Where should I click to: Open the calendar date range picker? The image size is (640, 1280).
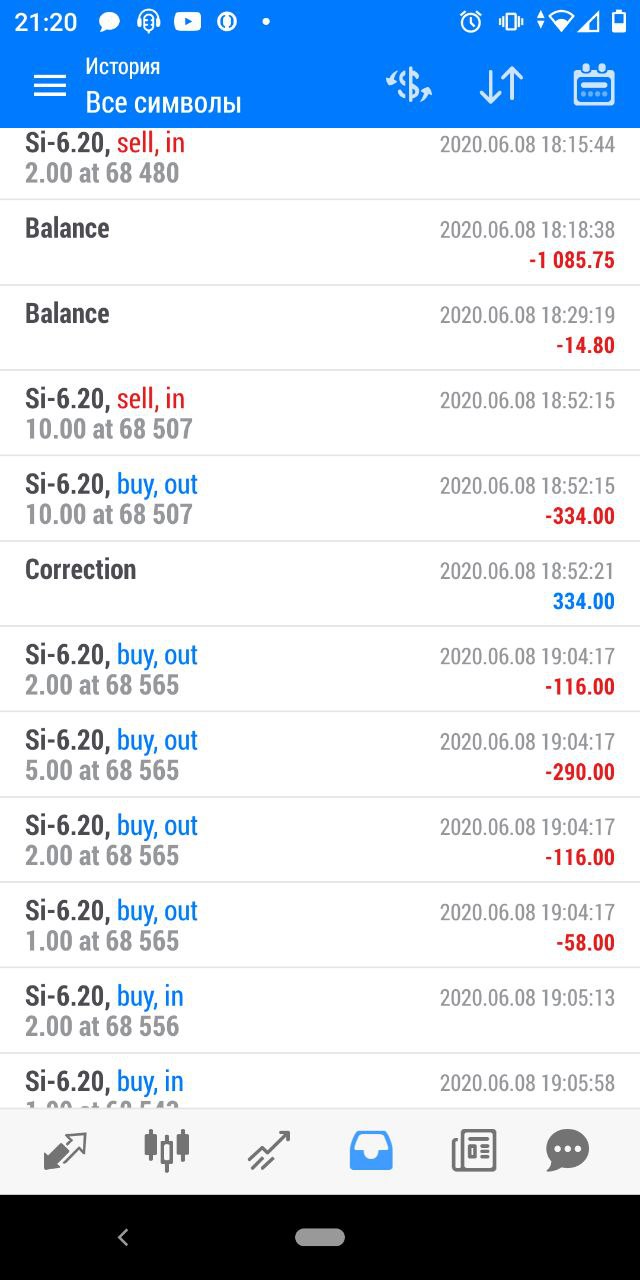594,85
